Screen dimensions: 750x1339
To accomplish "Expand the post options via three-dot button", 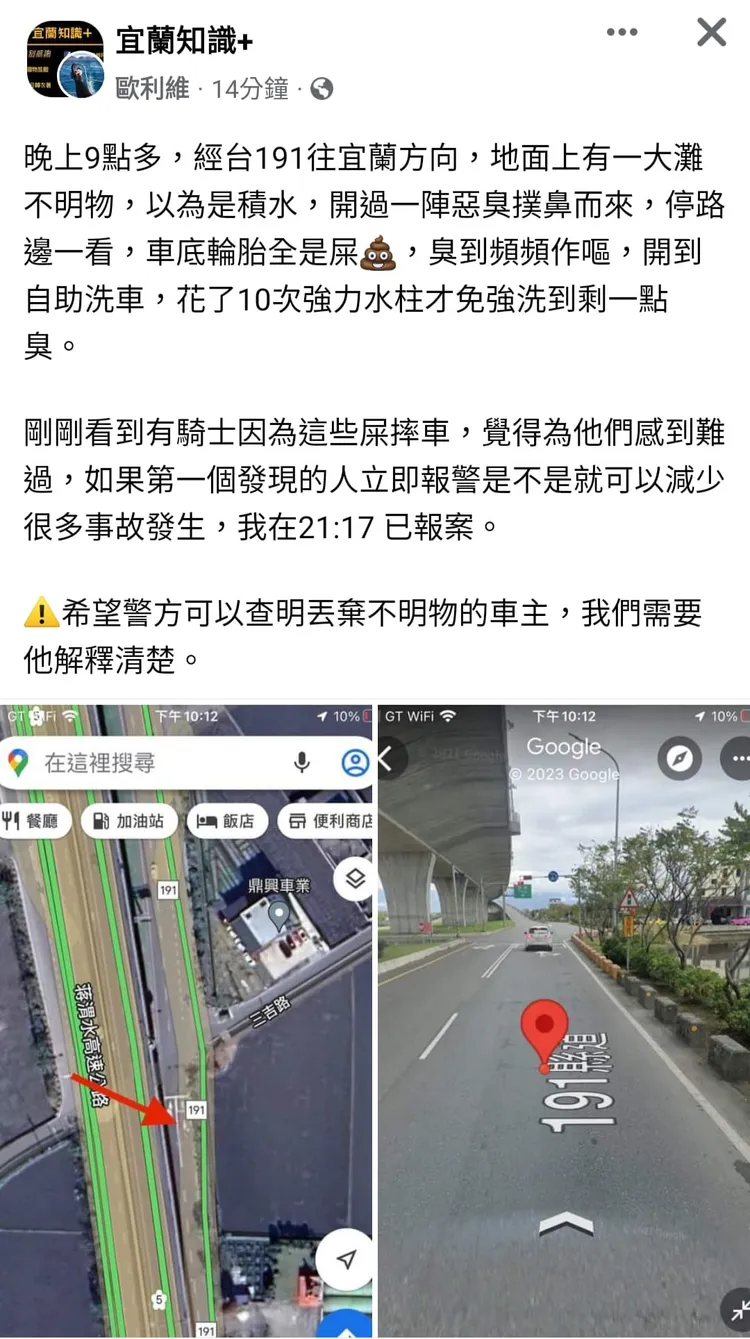I will click(621, 32).
